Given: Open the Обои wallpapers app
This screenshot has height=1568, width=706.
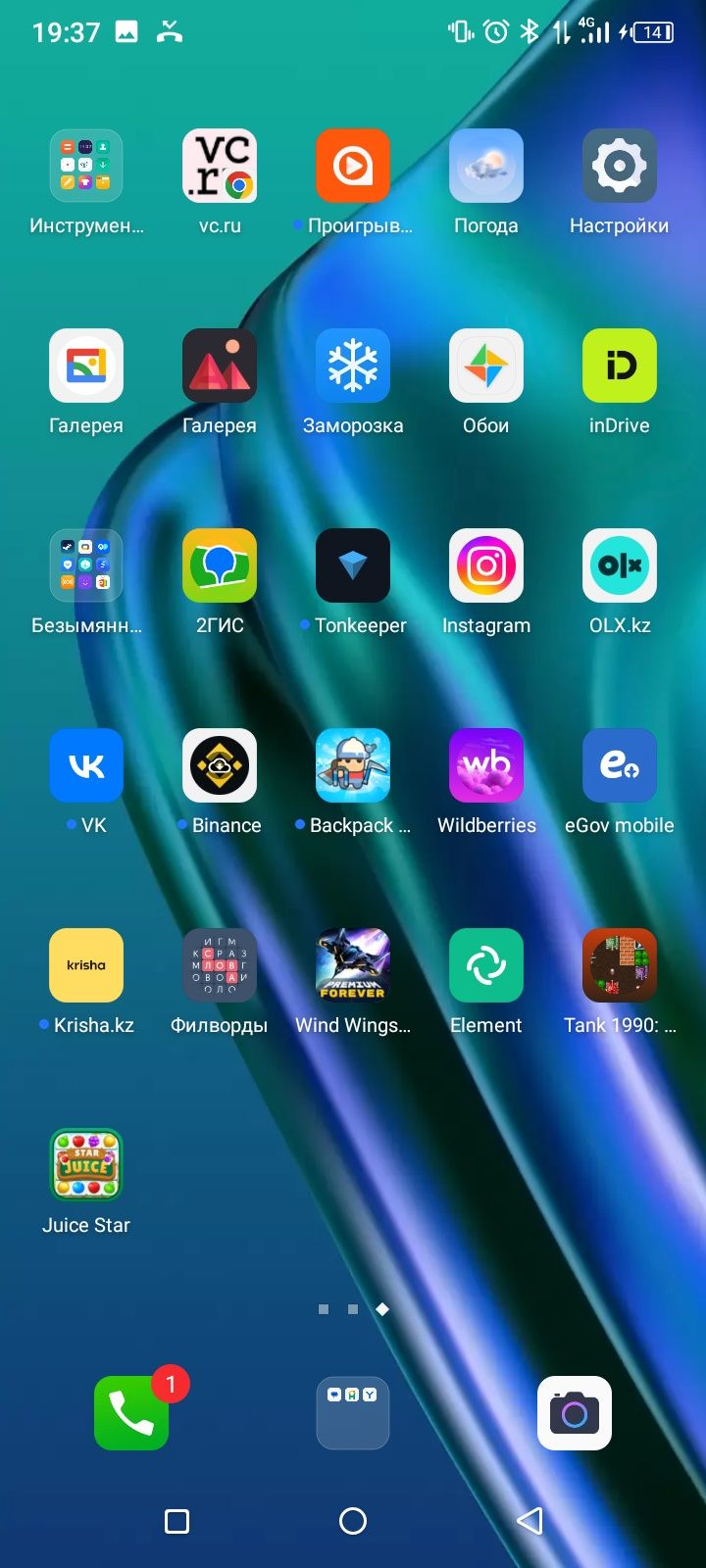Looking at the screenshot, I should (x=485, y=367).
